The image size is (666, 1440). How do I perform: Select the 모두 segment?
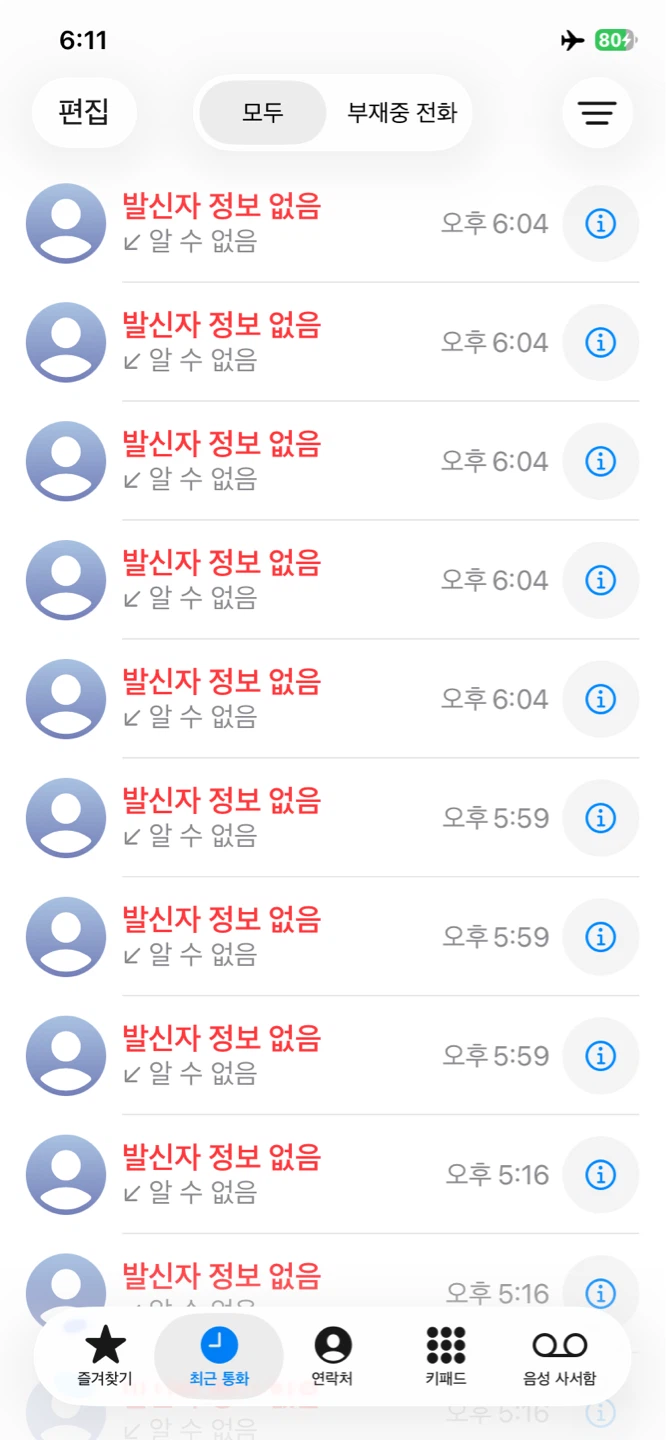click(263, 112)
